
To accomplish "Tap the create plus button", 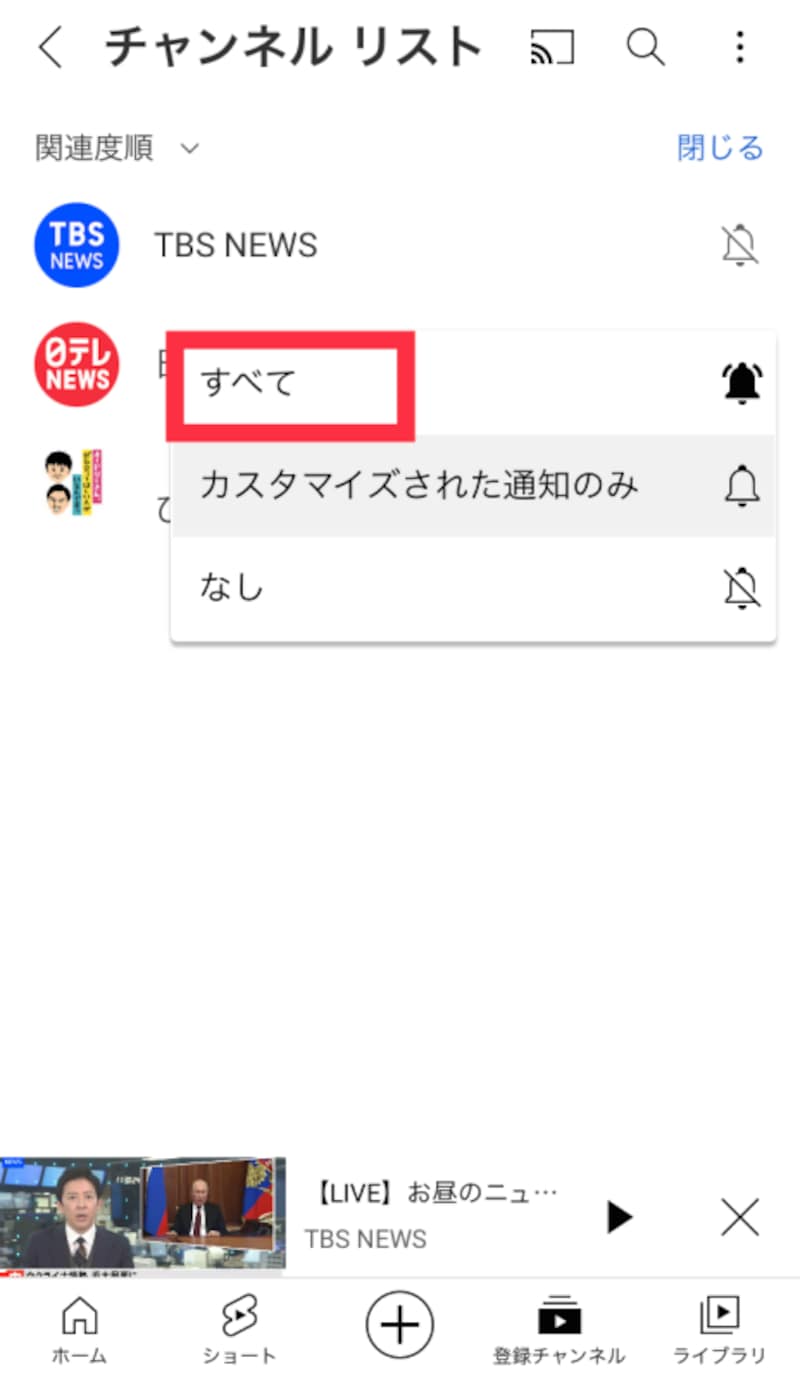I will (399, 1325).
